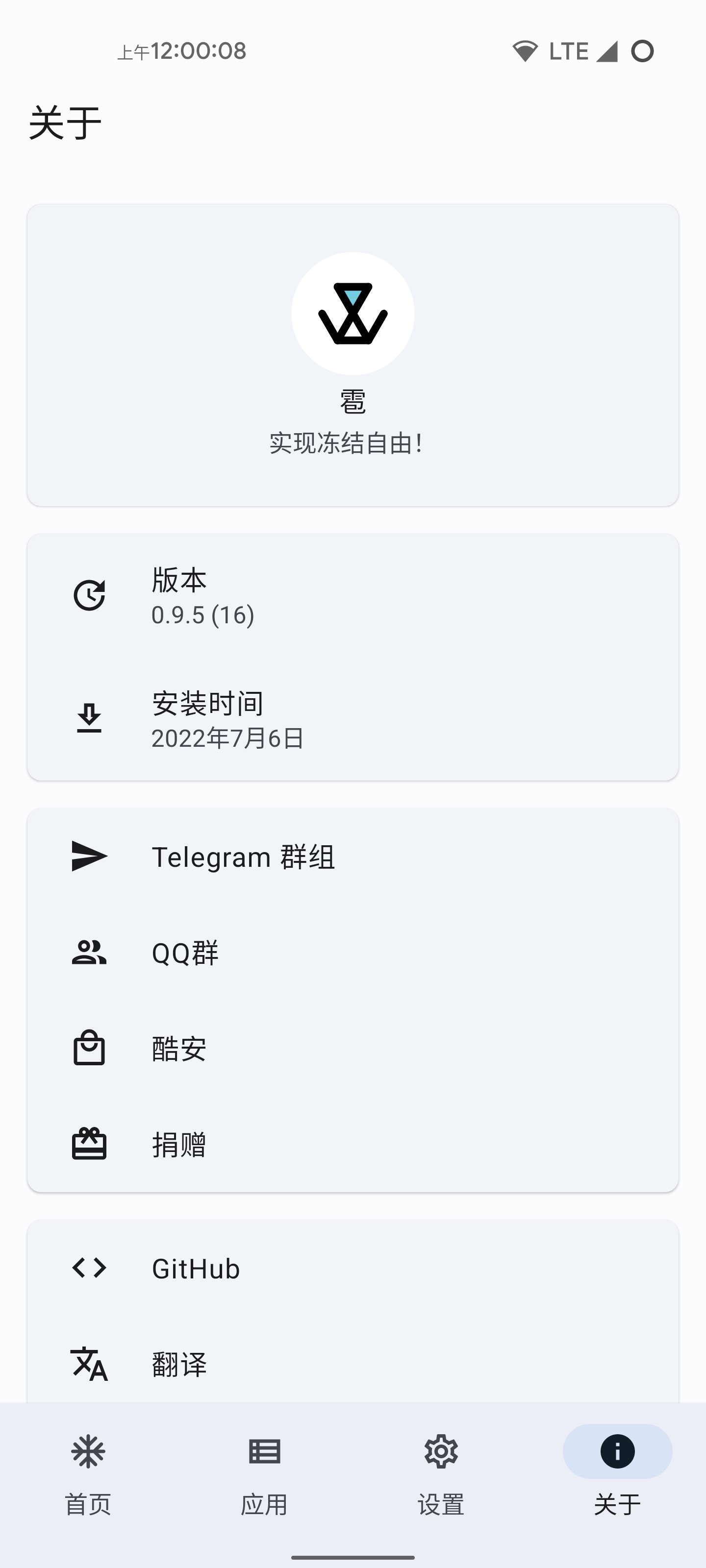Open the Telegram 群组 link

pyautogui.click(x=352, y=857)
